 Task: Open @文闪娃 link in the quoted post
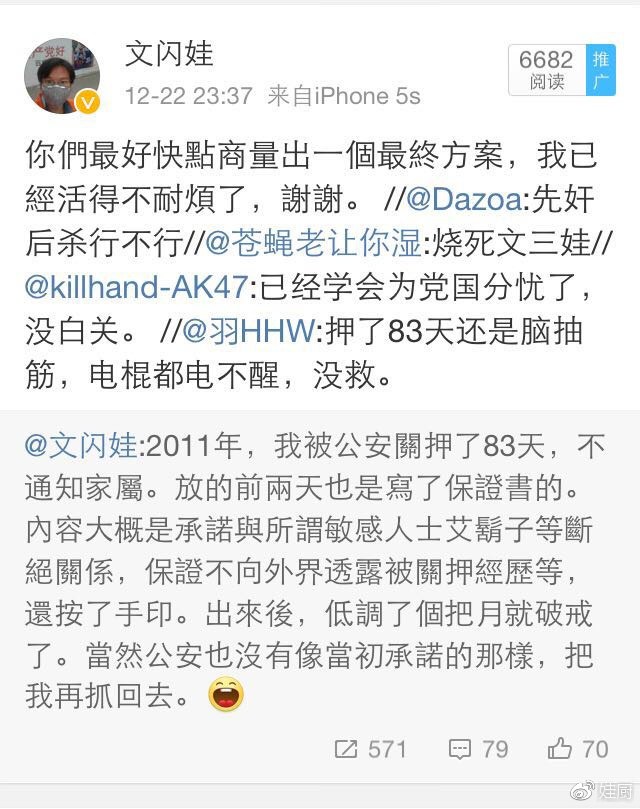click(x=85, y=445)
